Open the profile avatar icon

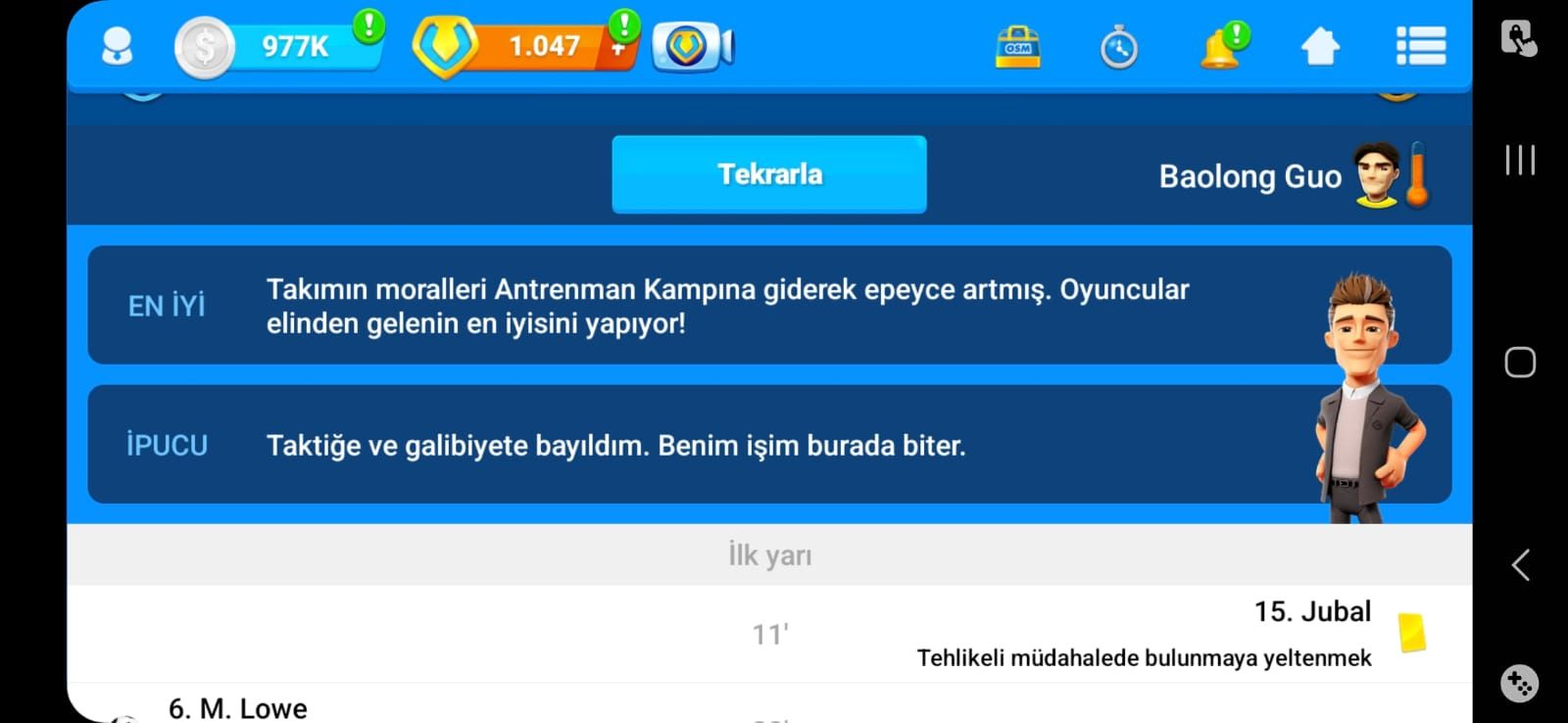click(118, 46)
